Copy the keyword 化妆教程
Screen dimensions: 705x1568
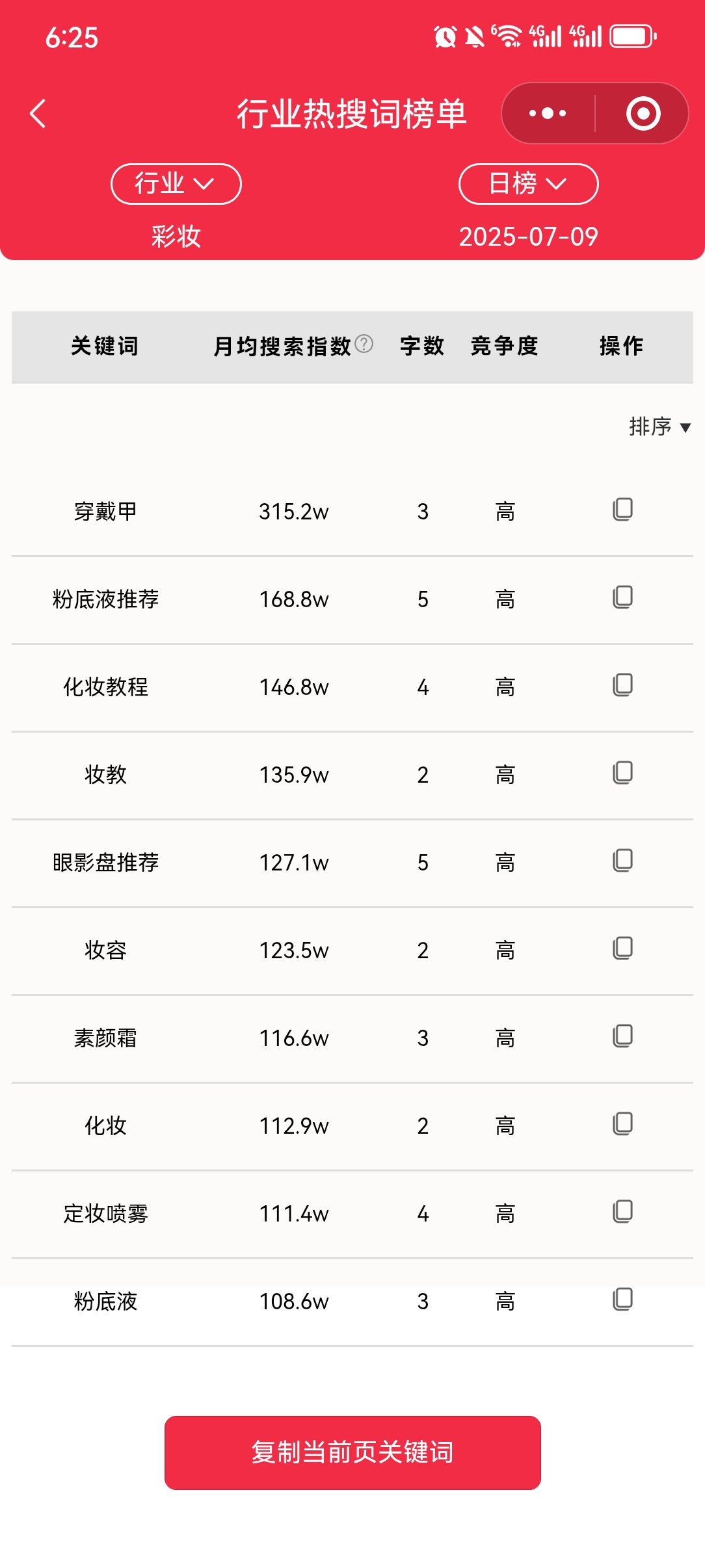(622, 686)
